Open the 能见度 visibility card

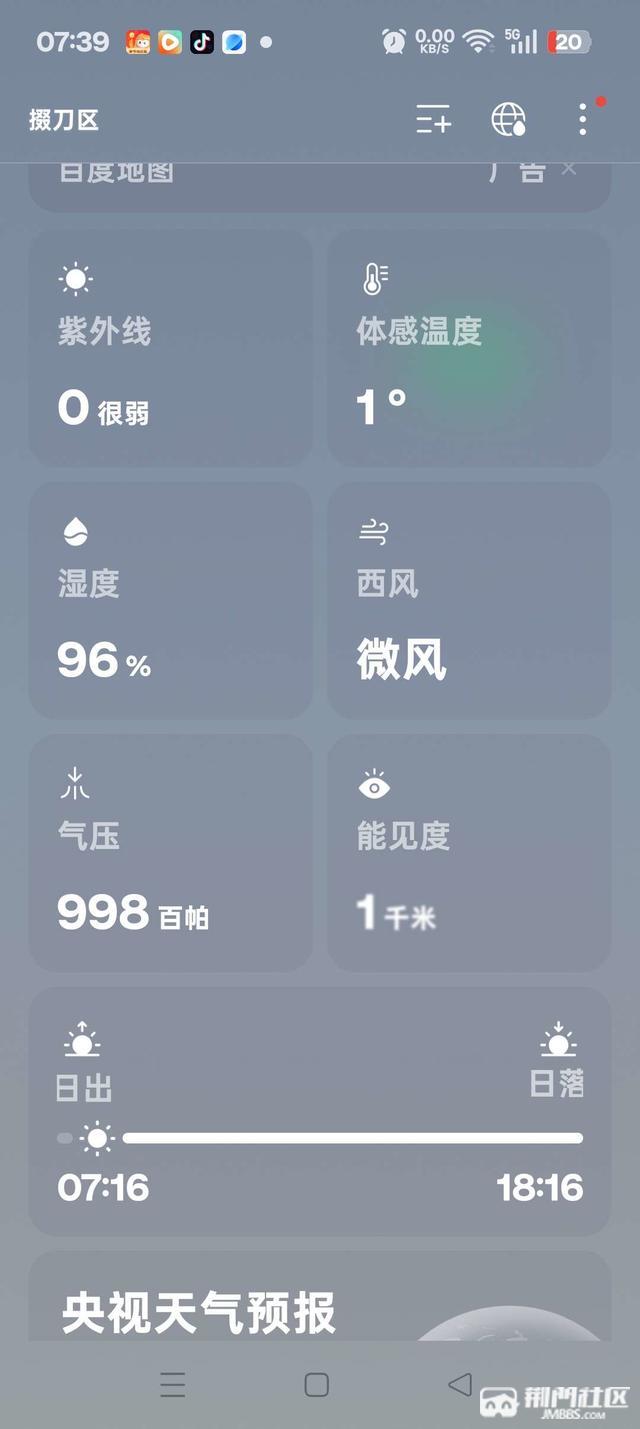pos(468,852)
